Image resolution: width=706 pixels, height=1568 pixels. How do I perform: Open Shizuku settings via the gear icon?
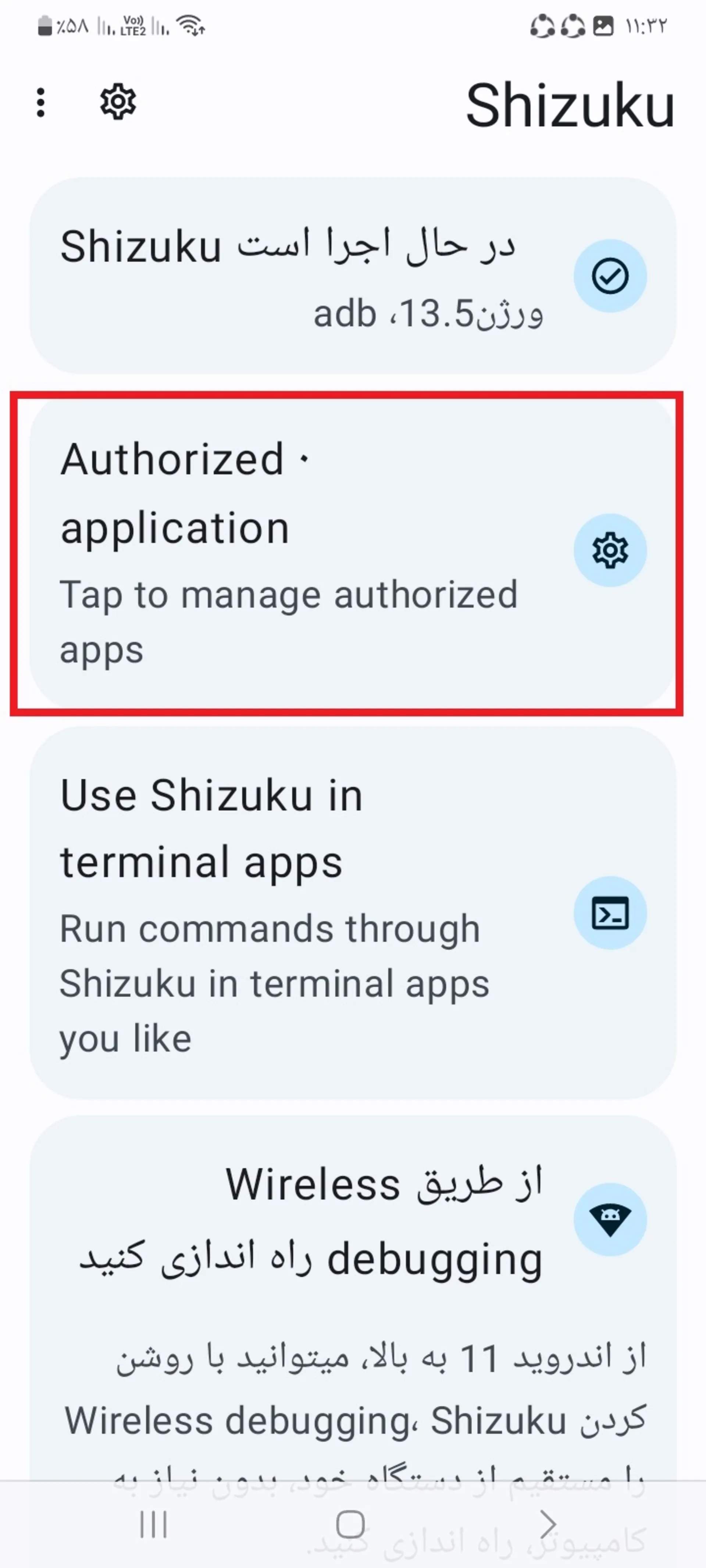click(117, 102)
